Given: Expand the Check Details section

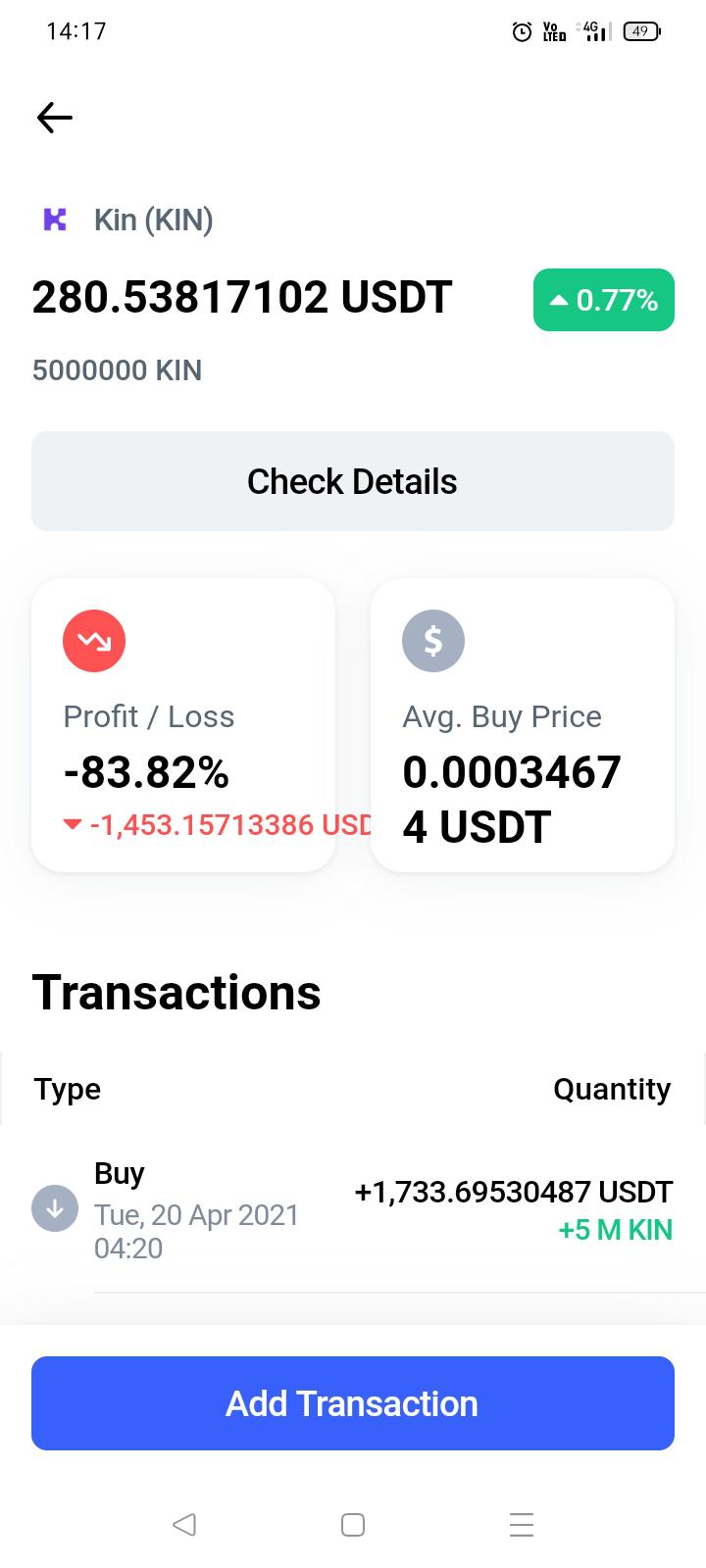Looking at the screenshot, I should pyautogui.click(x=353, y=481).
